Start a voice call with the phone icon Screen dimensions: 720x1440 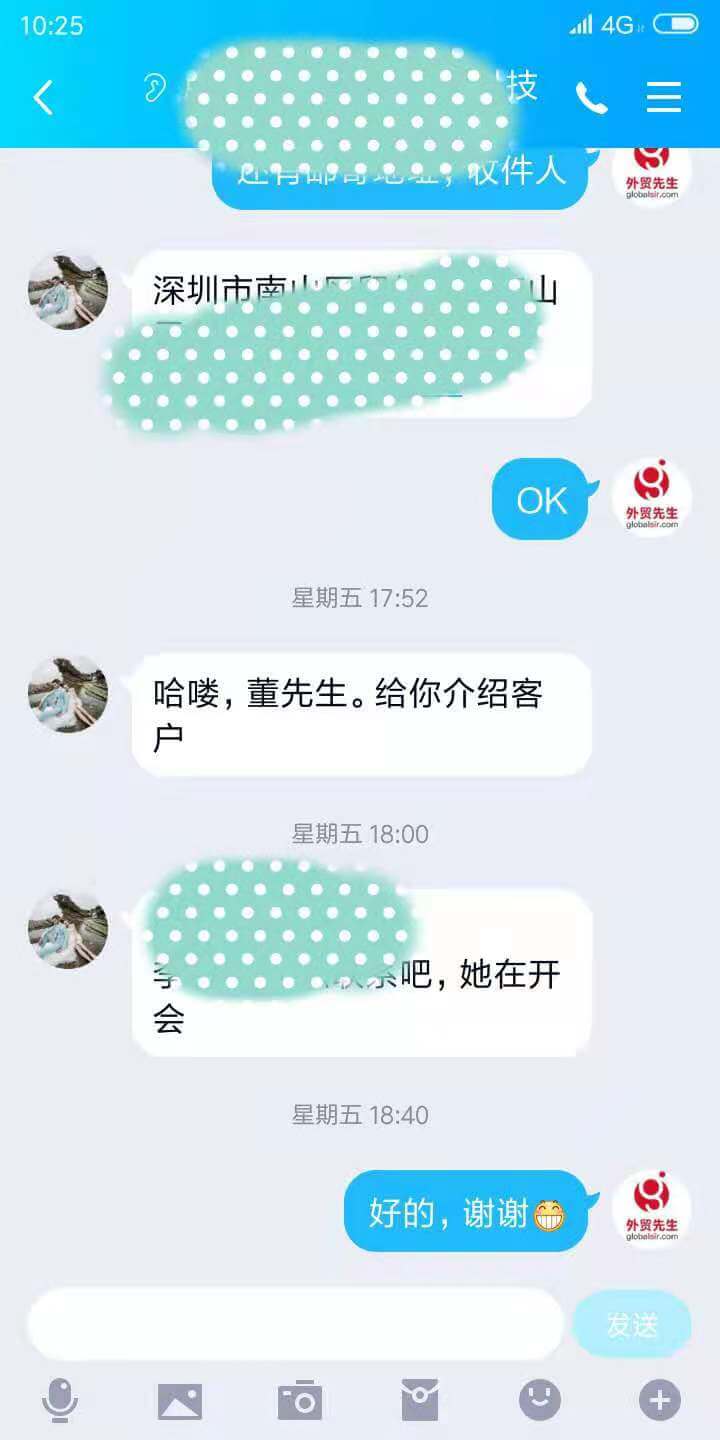(591, 97)
